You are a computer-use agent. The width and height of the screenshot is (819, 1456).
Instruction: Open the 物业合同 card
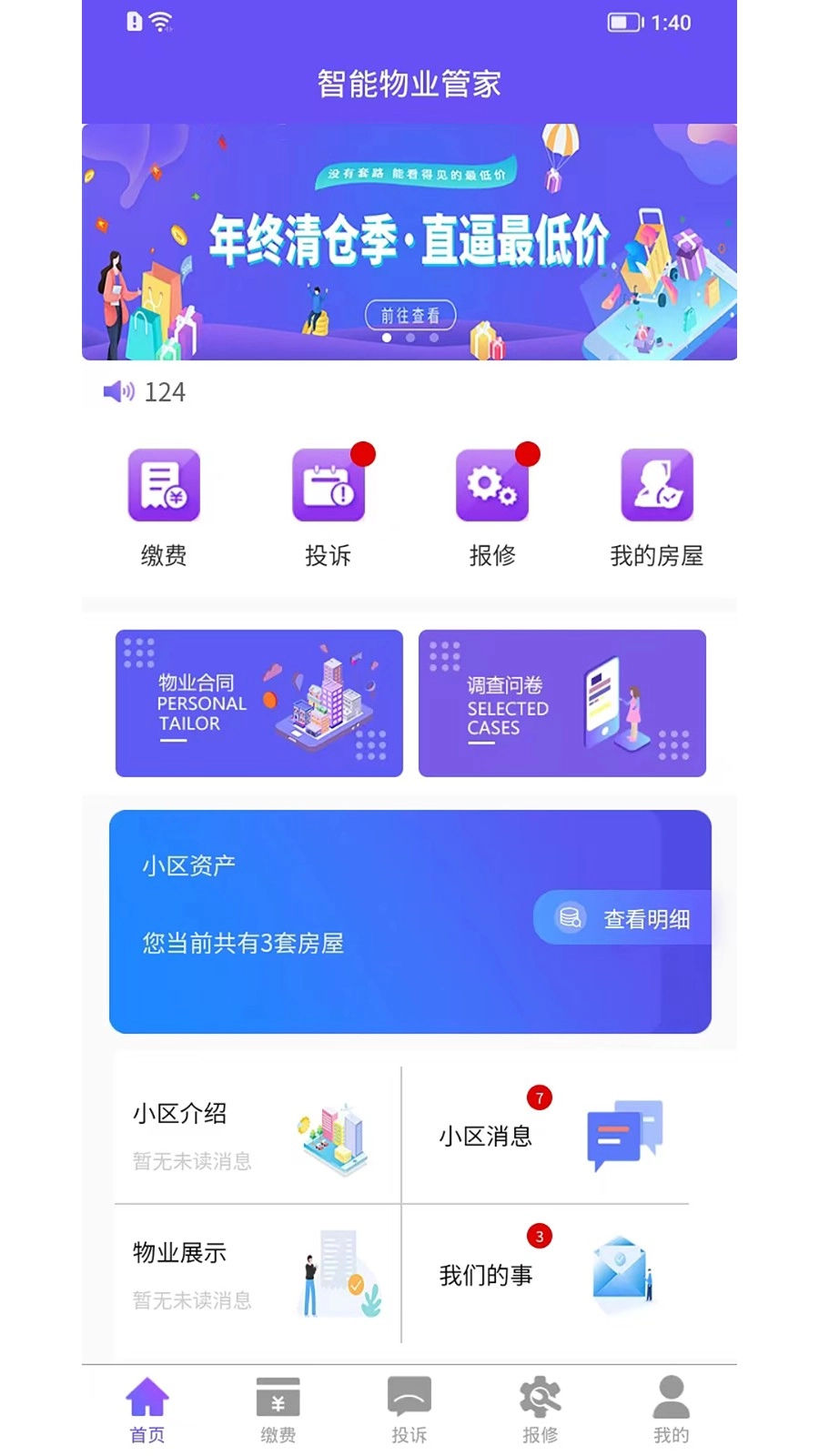tap(259, 703)
